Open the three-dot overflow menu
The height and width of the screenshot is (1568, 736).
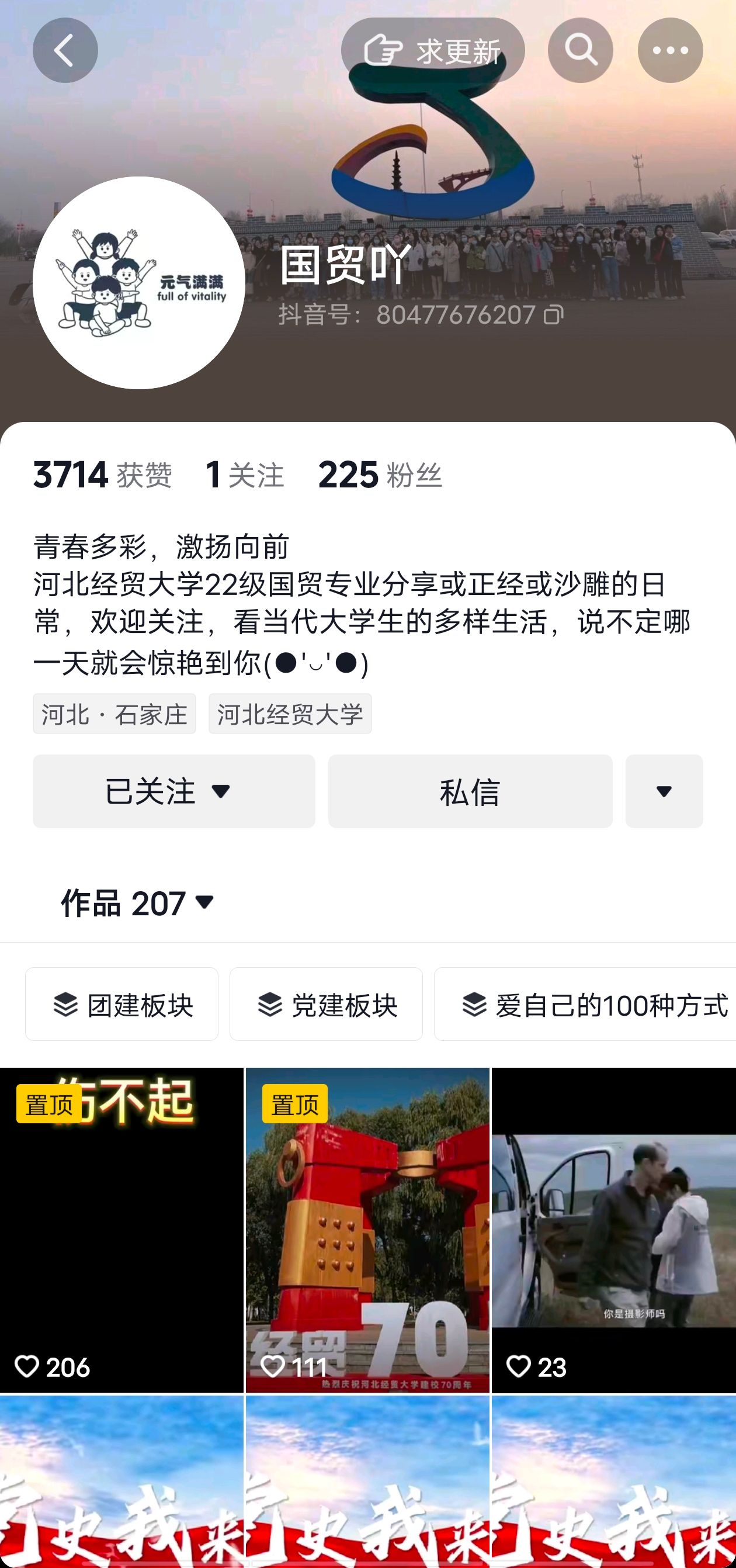pyautogui.click(x=669, y=50)
